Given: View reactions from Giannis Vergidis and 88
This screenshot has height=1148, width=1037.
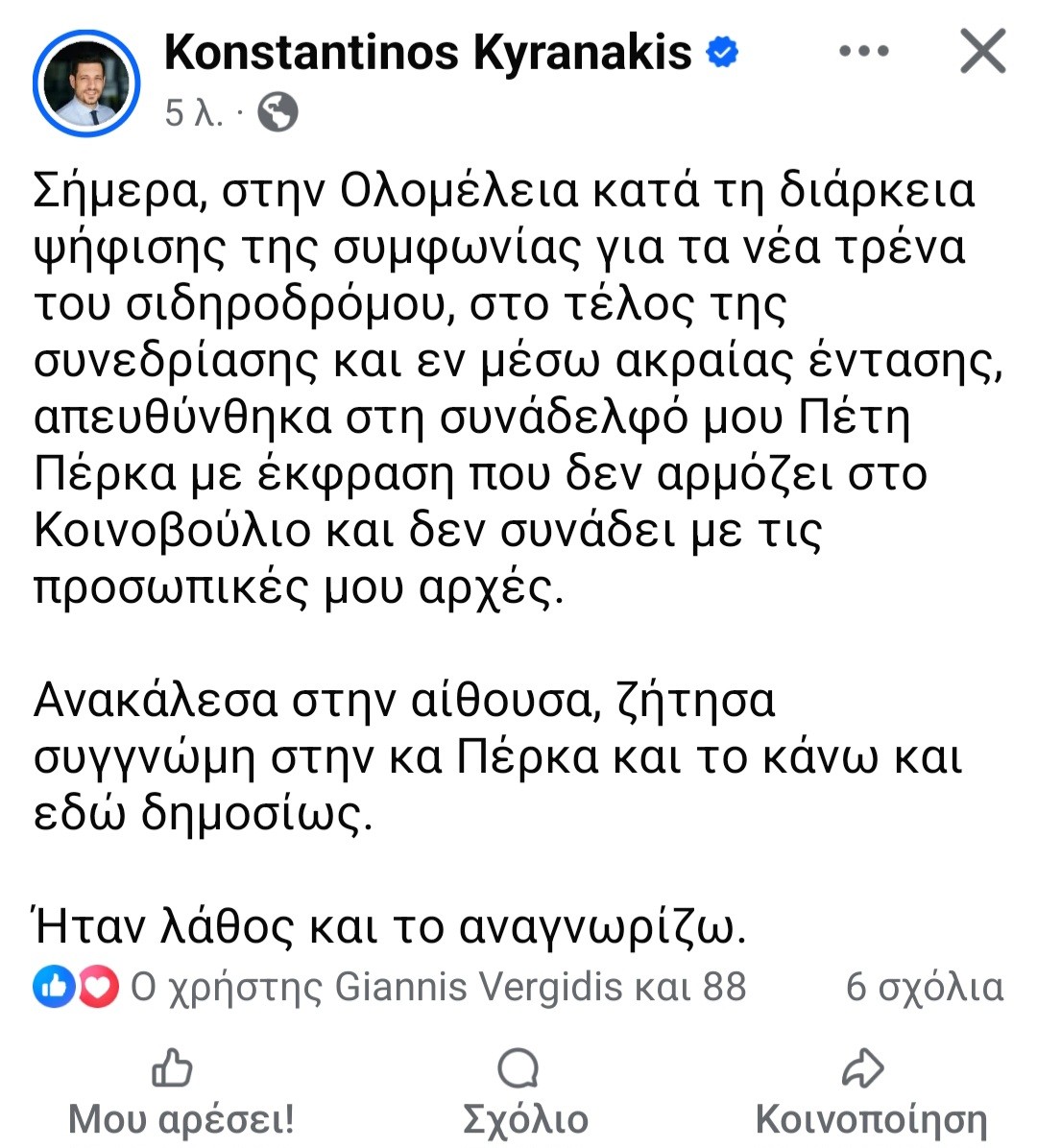Looking at the screenshot, I should pyautogui.click(x=437, y=987).
